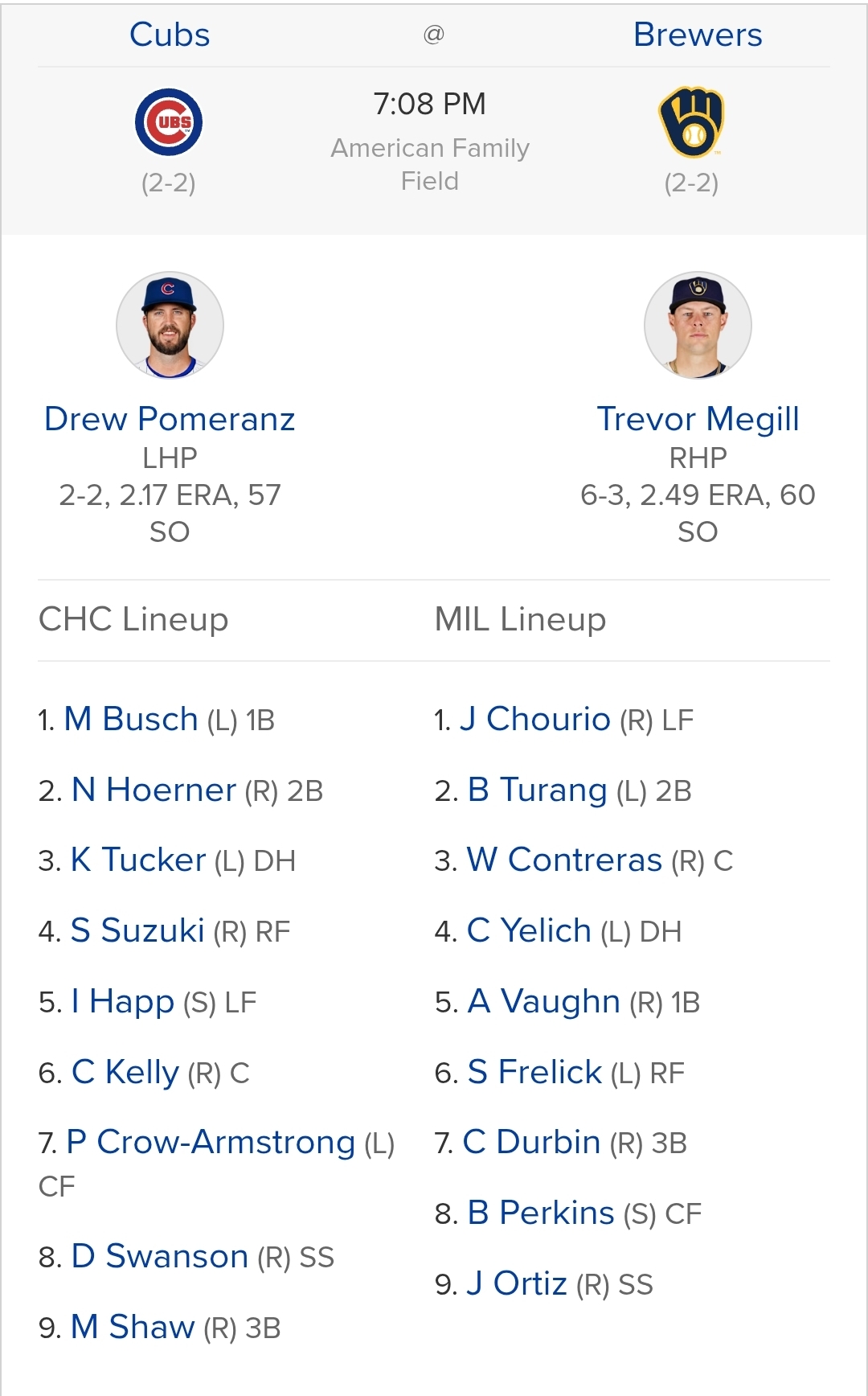Viewport: 868px width, 1396px height.
Task: Select D Swanson in the lineup
Action: pos(159,1256)
